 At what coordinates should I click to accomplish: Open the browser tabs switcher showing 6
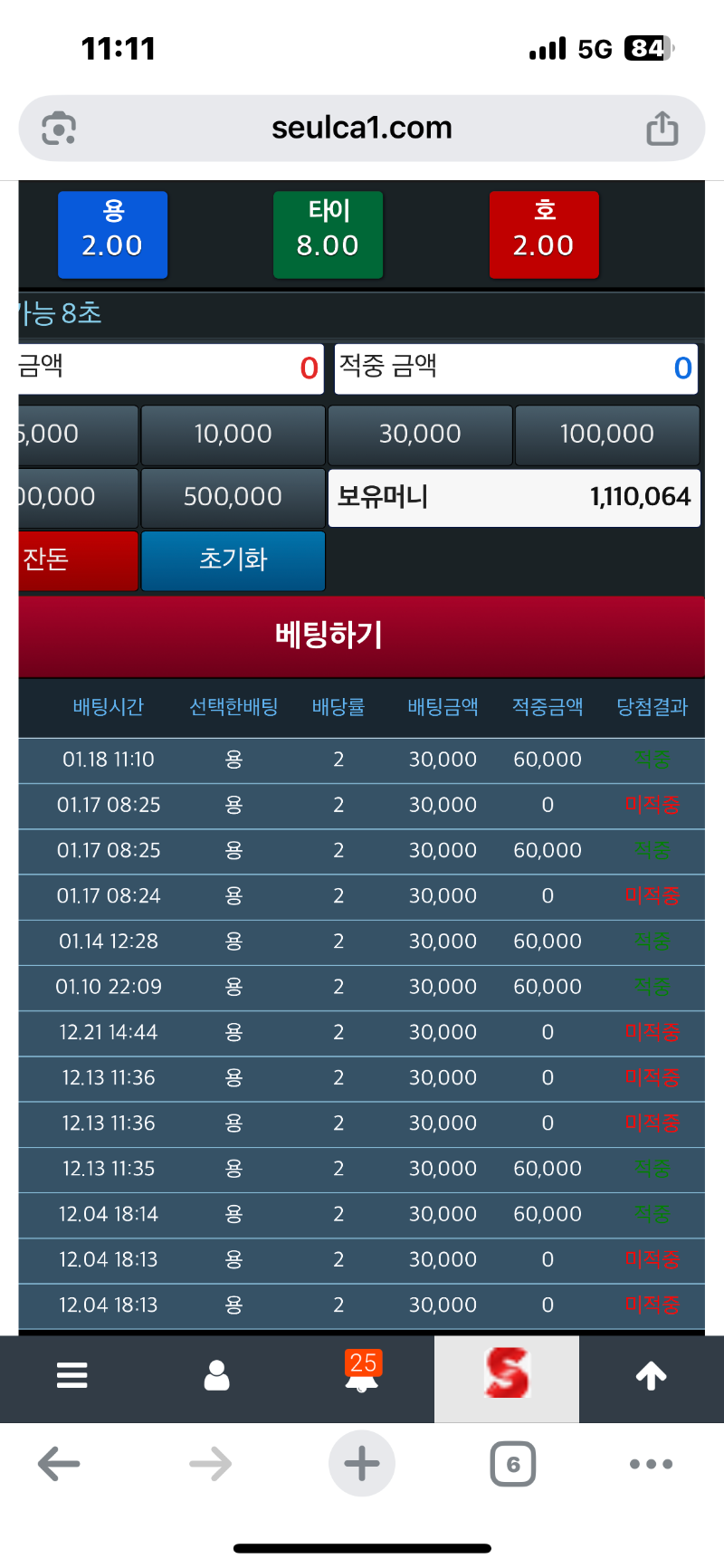[513, 1464]
